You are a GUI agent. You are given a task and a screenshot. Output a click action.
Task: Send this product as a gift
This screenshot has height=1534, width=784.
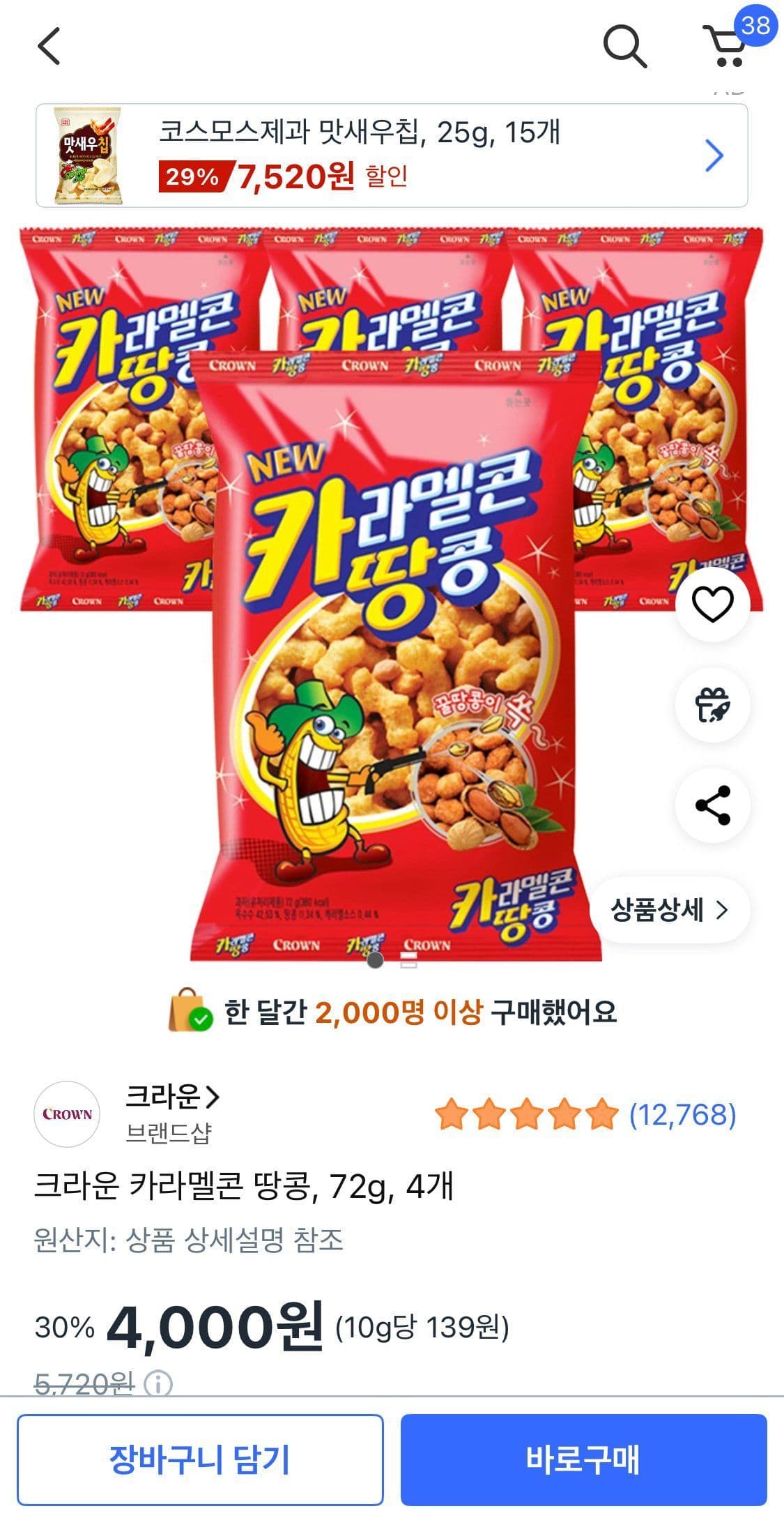pyautogui.click(x=712, y=704)
